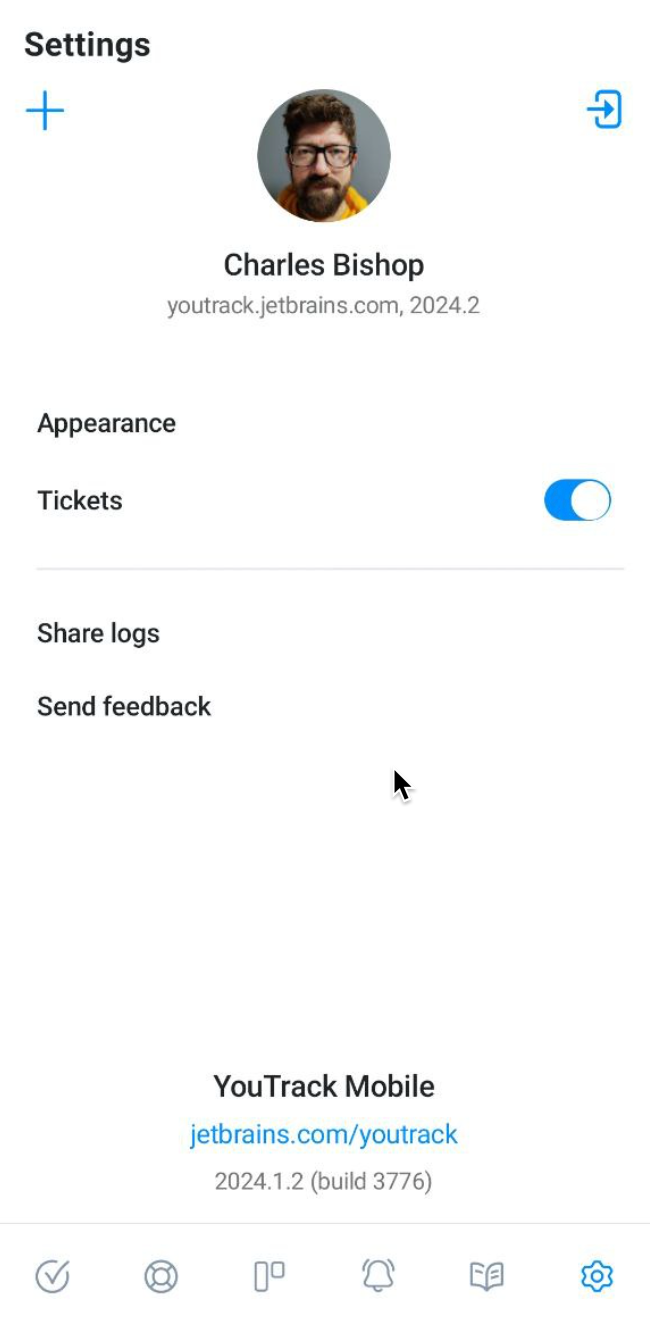Open Send feedback

124,706
